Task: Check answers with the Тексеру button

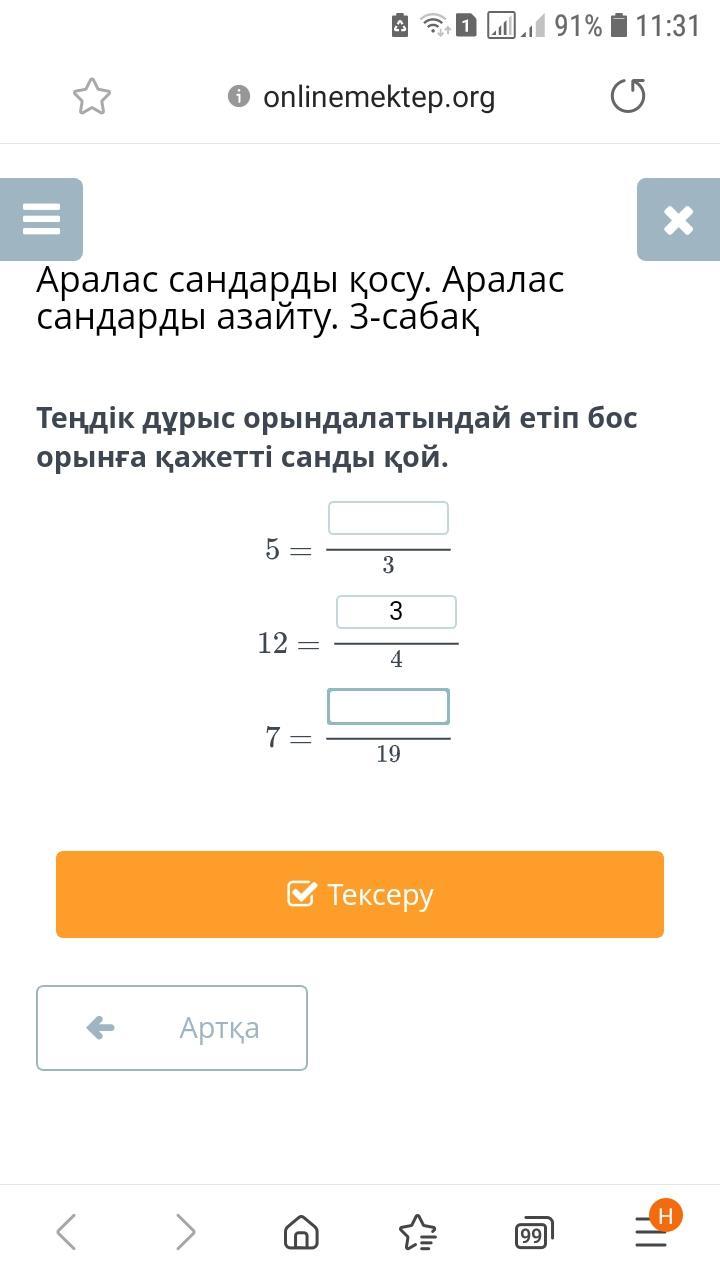Action: coord(360,894)
